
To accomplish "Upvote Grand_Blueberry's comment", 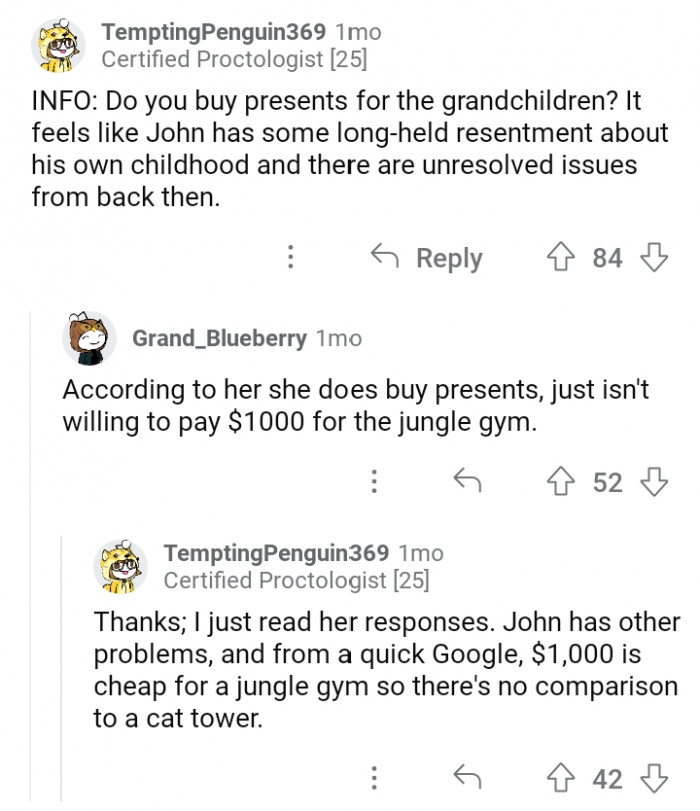I will click(x=560, y=483).
